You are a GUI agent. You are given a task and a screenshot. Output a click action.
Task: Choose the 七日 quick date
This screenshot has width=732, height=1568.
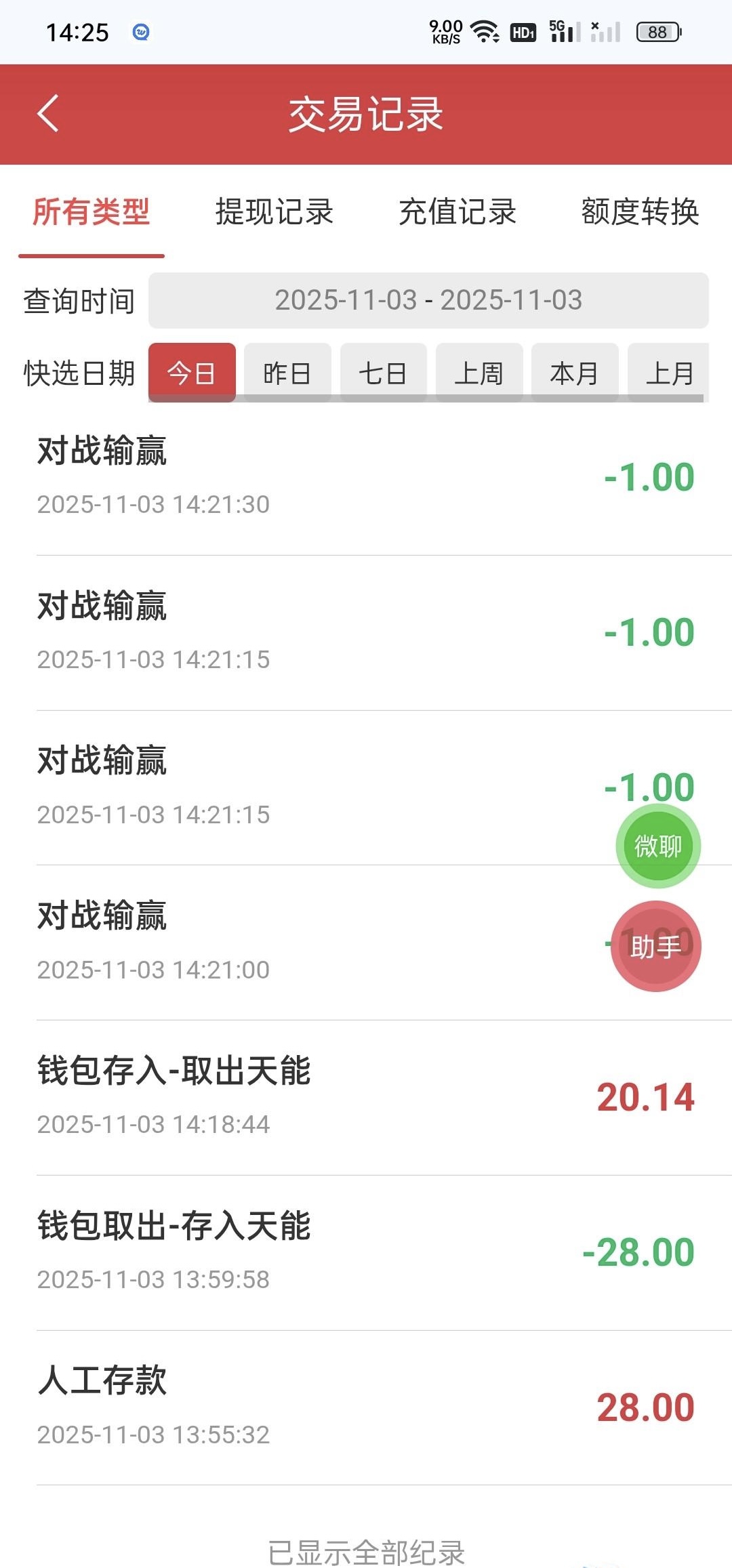click(x=383, y=373)
